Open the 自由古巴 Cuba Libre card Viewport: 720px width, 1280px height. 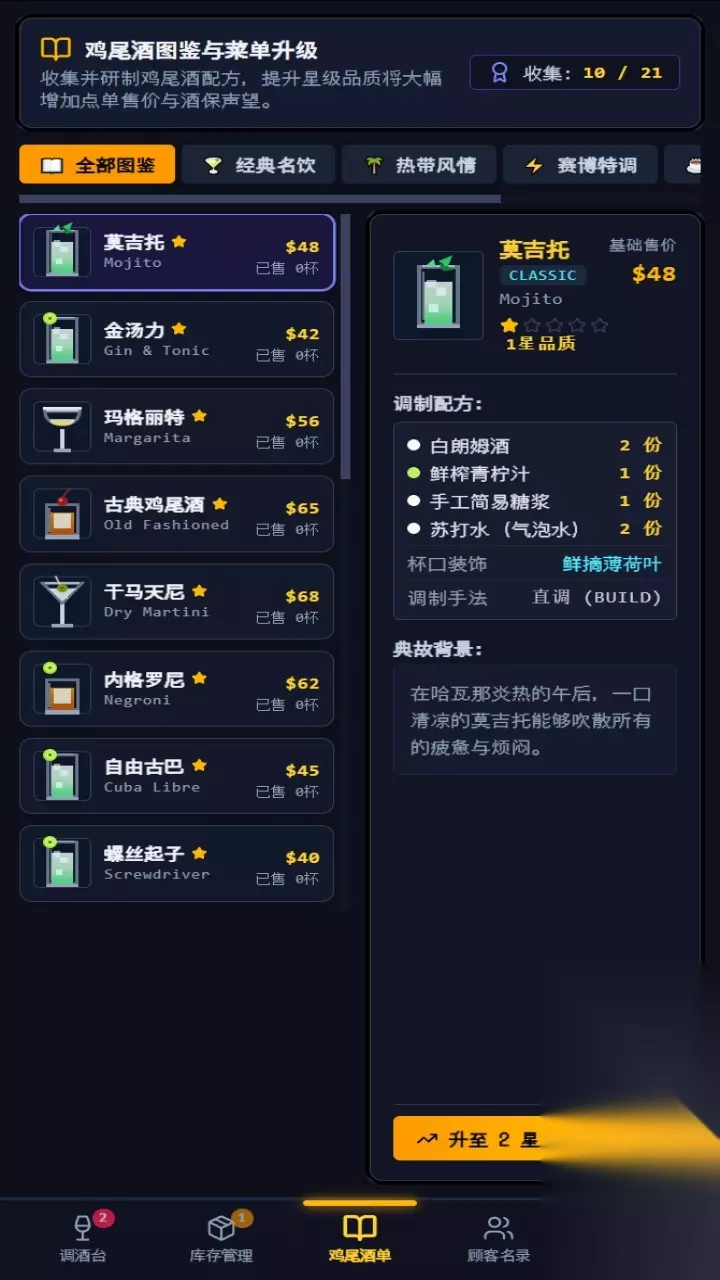pos(177,776)
